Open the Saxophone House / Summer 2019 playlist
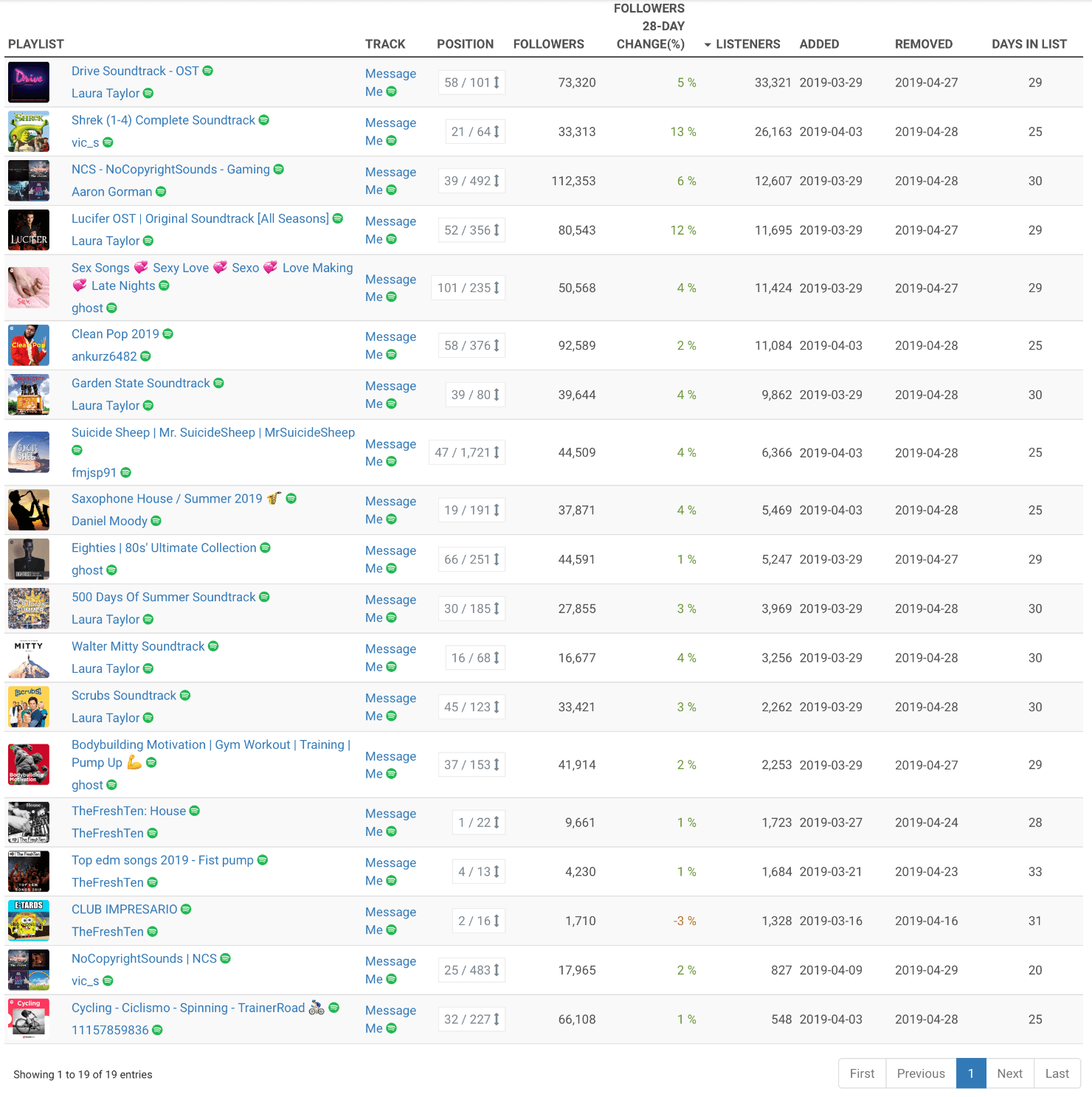Viewport: 1092px width, 1097px height. point(167,499)
